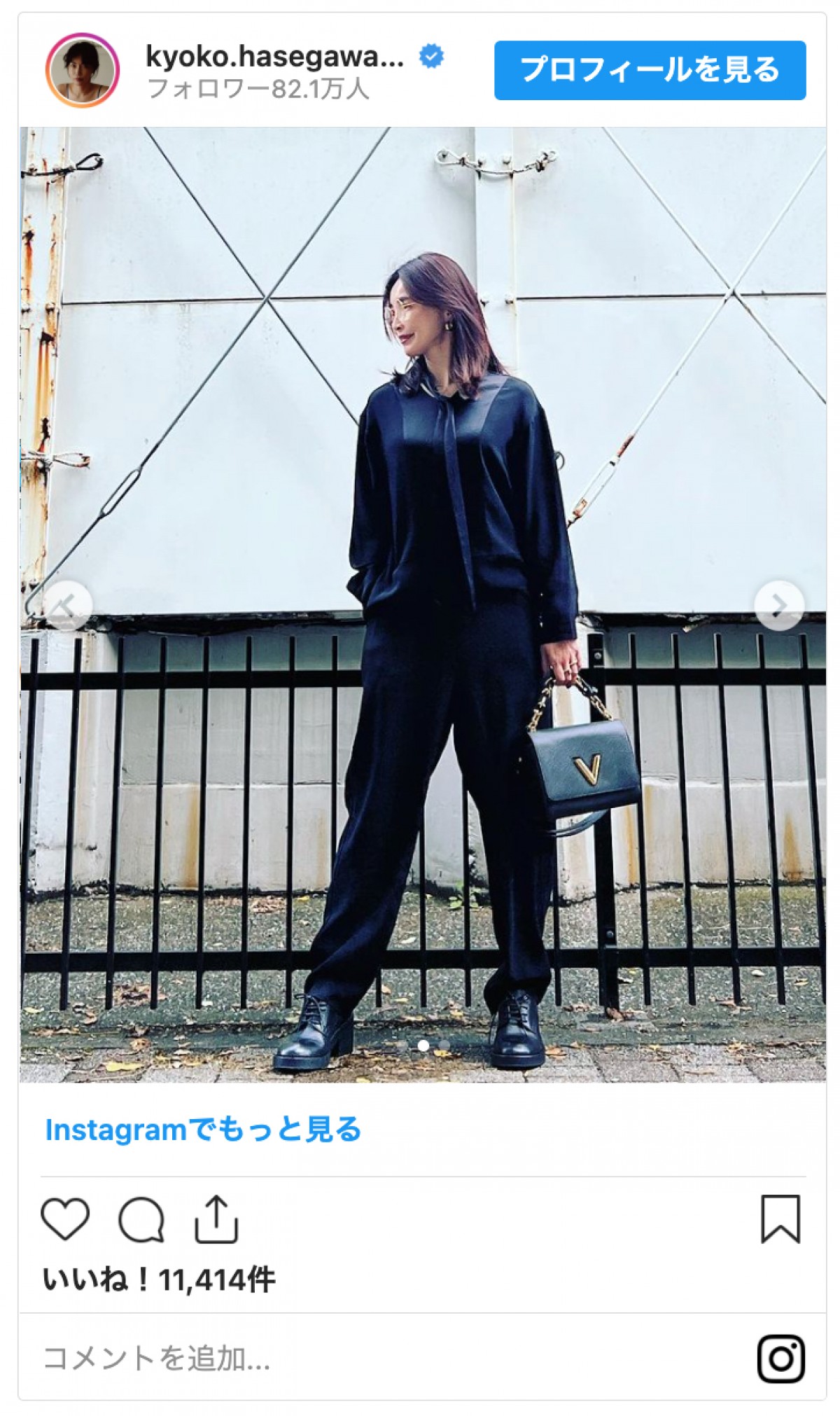Like this post with the heart icon
The height and width of the screenshot is (1416, 840).
(x=66, y=1219)
